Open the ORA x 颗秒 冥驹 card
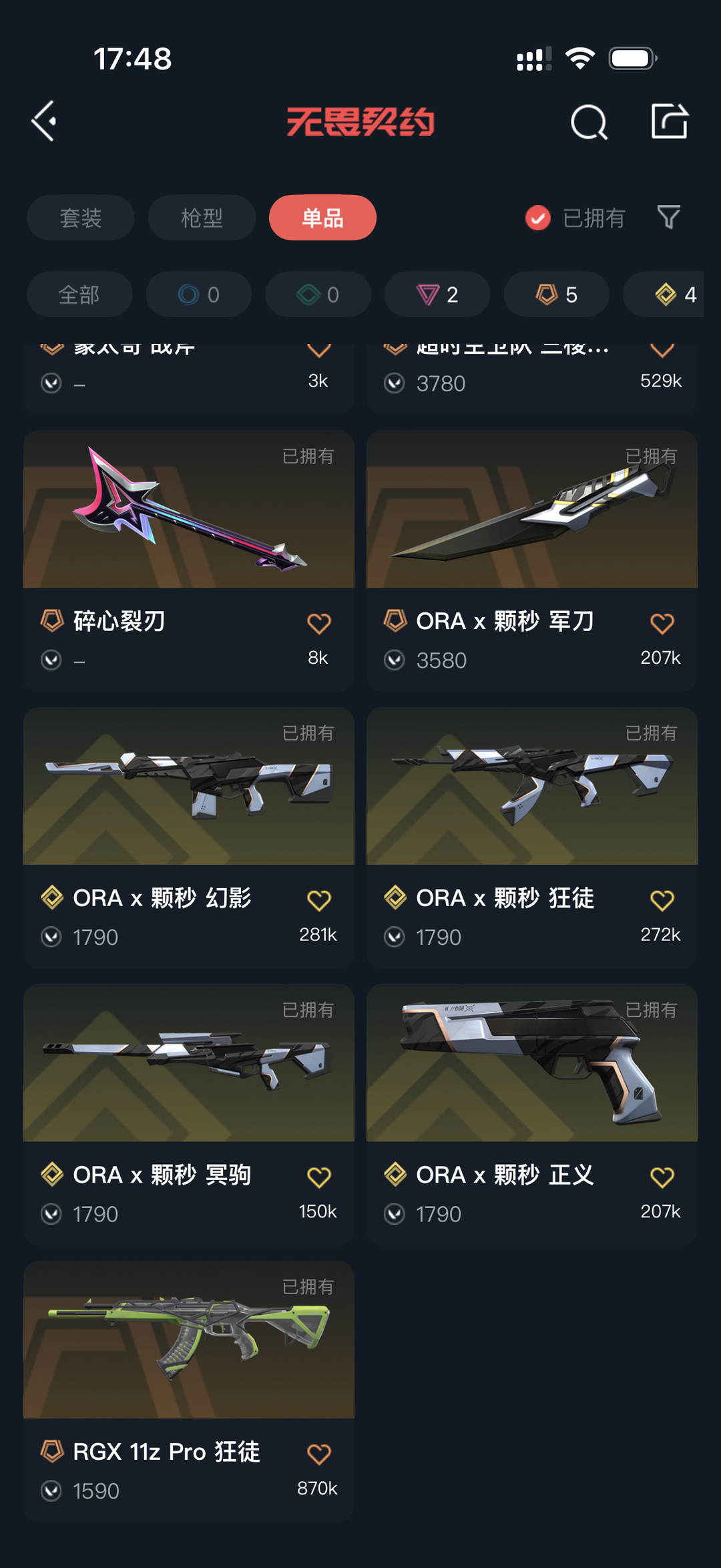 189,1114
